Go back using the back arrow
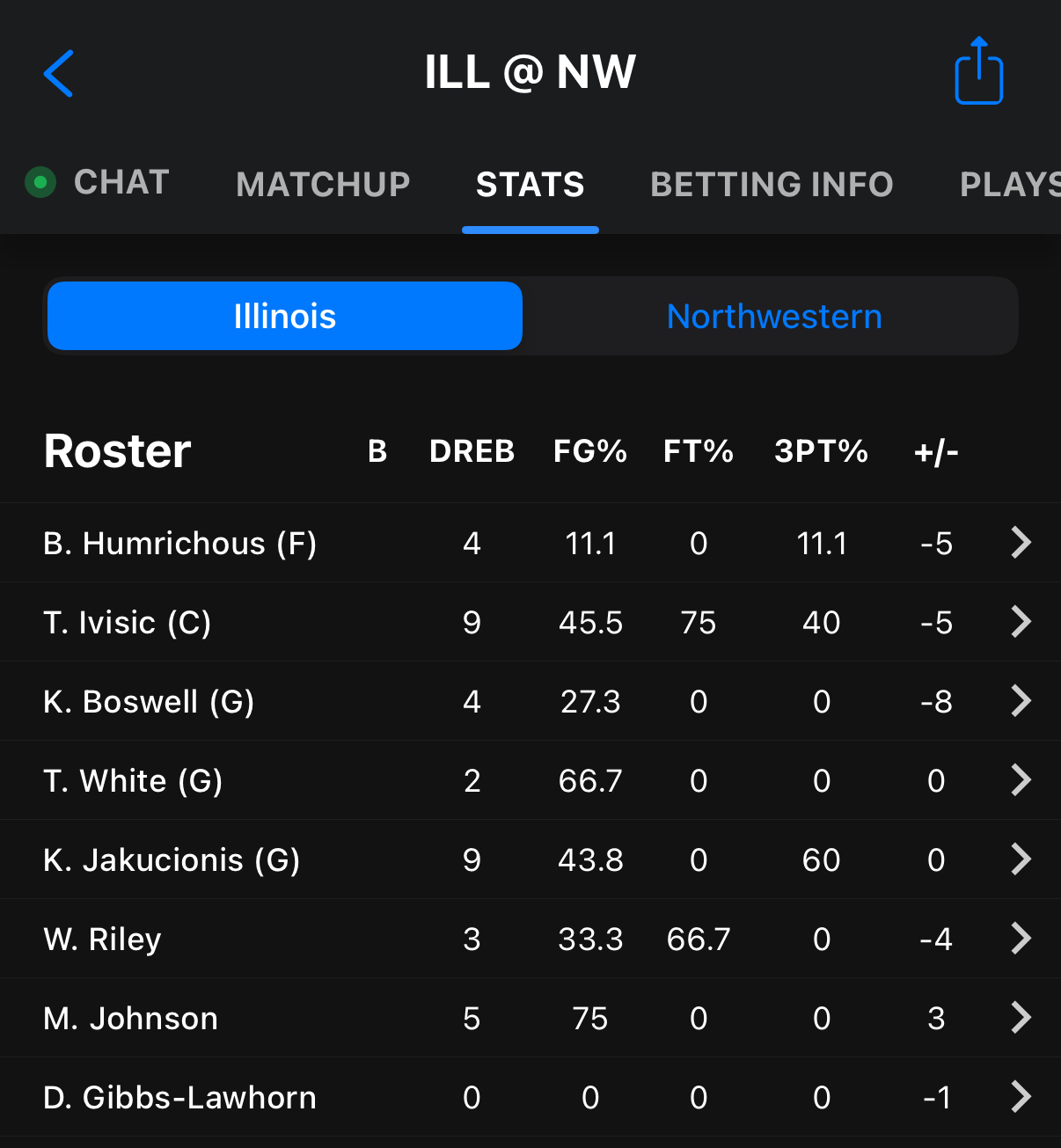This screenshot has width=1061, height=1148. point(58,73)
